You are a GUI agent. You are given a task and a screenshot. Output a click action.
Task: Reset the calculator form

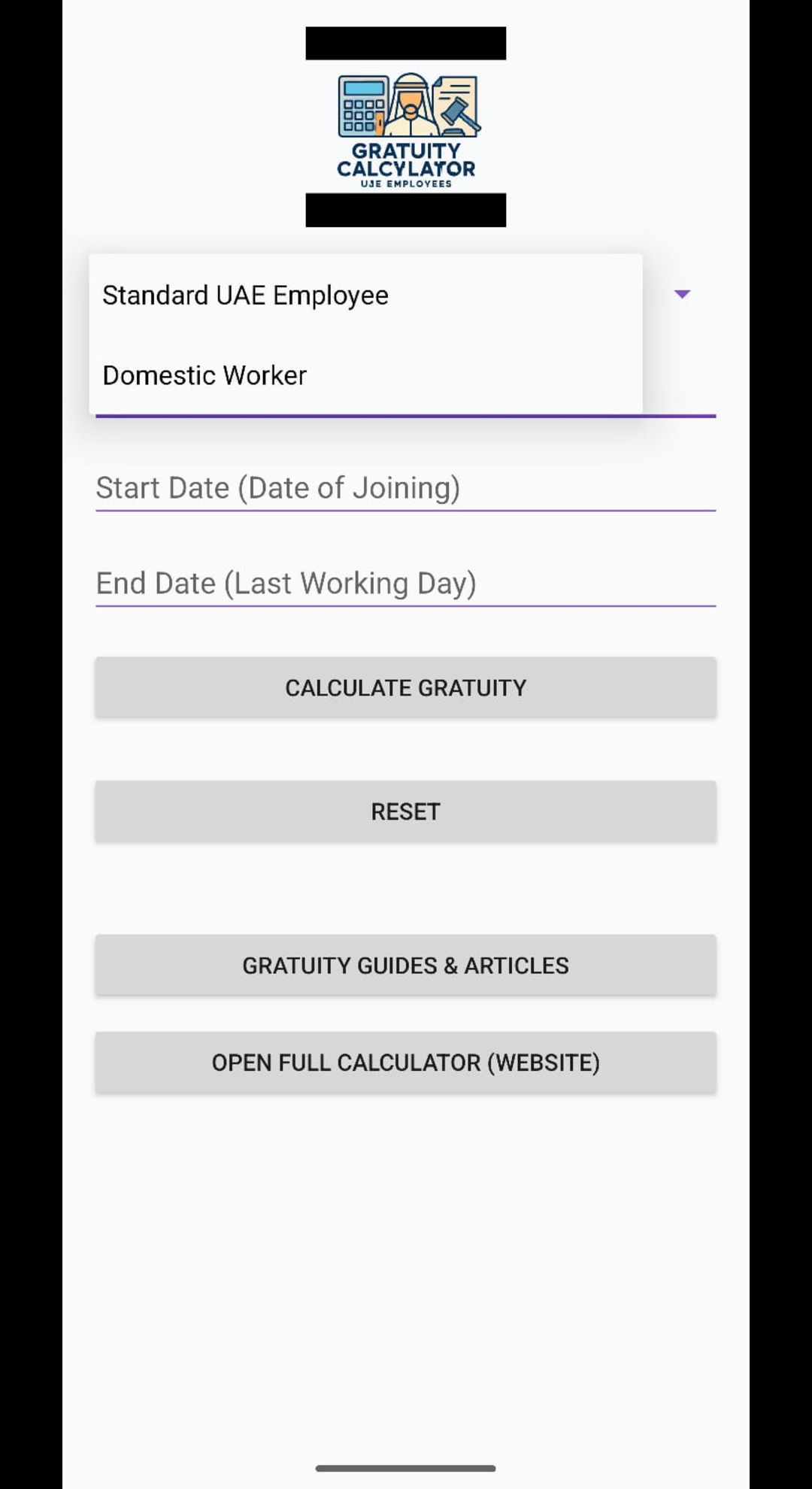405,811
